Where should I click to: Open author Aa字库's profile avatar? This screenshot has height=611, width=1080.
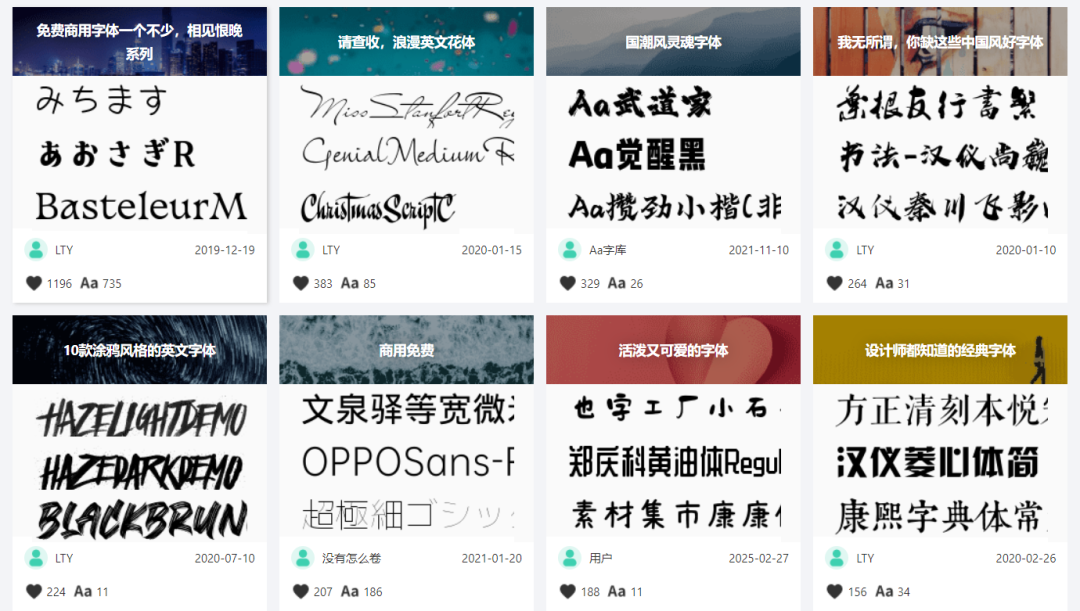pyautogui.click(x=570, y=250)
